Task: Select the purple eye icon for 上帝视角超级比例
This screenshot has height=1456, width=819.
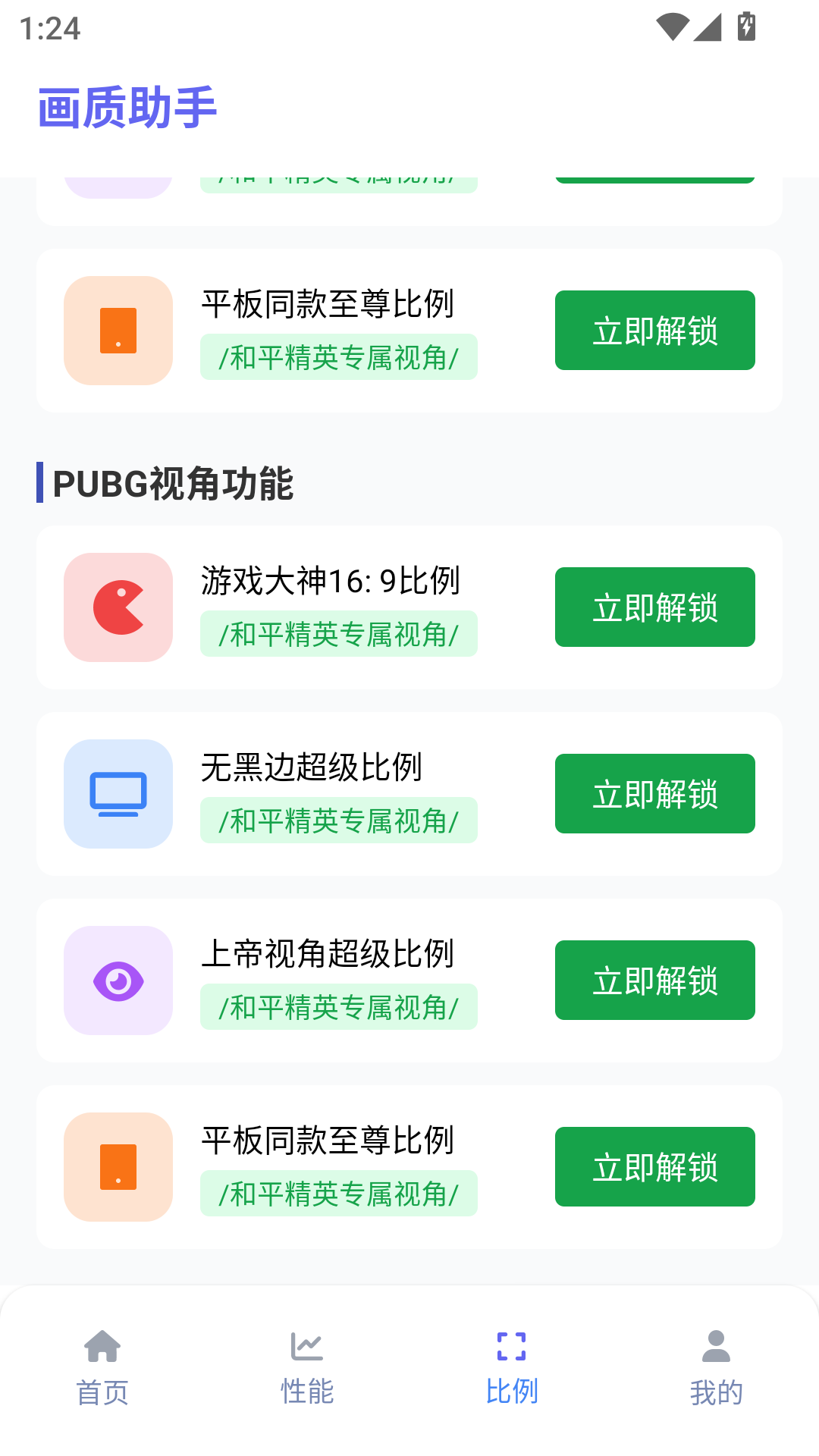Action: click(x=118, y=980)
